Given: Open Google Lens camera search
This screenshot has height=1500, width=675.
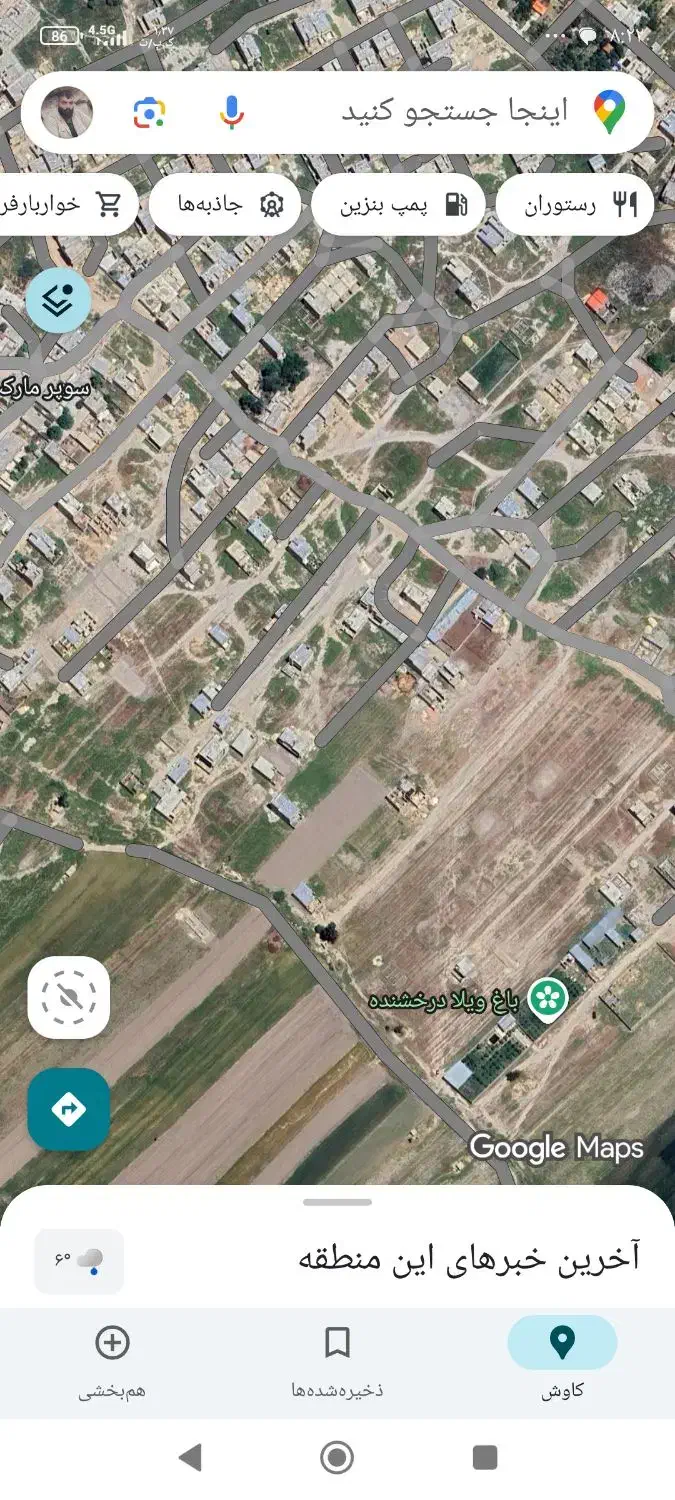Looking at the screenshot, I should pyautogui.click(x=150, y=113).
